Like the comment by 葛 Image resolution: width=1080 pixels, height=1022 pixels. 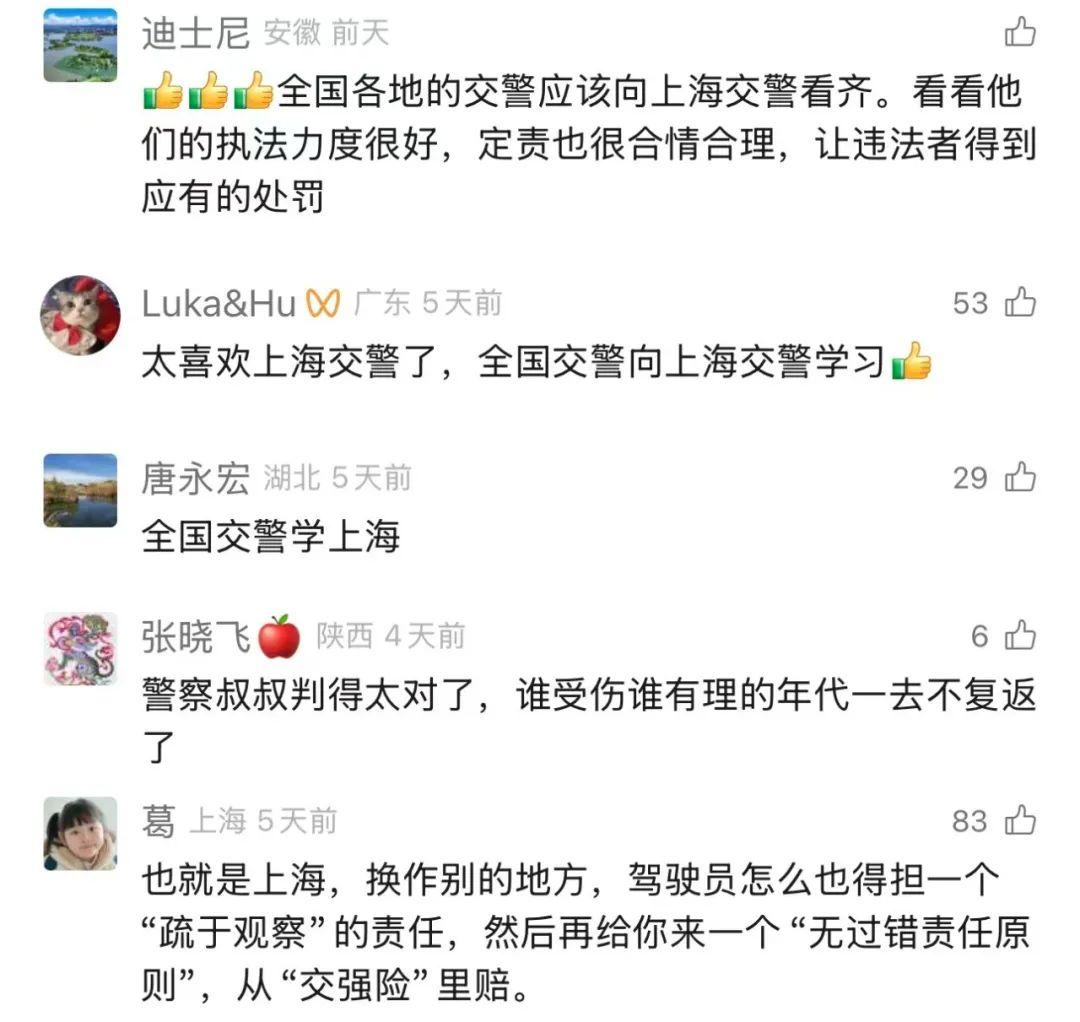pyautogui.click(x=1020, y=821)
